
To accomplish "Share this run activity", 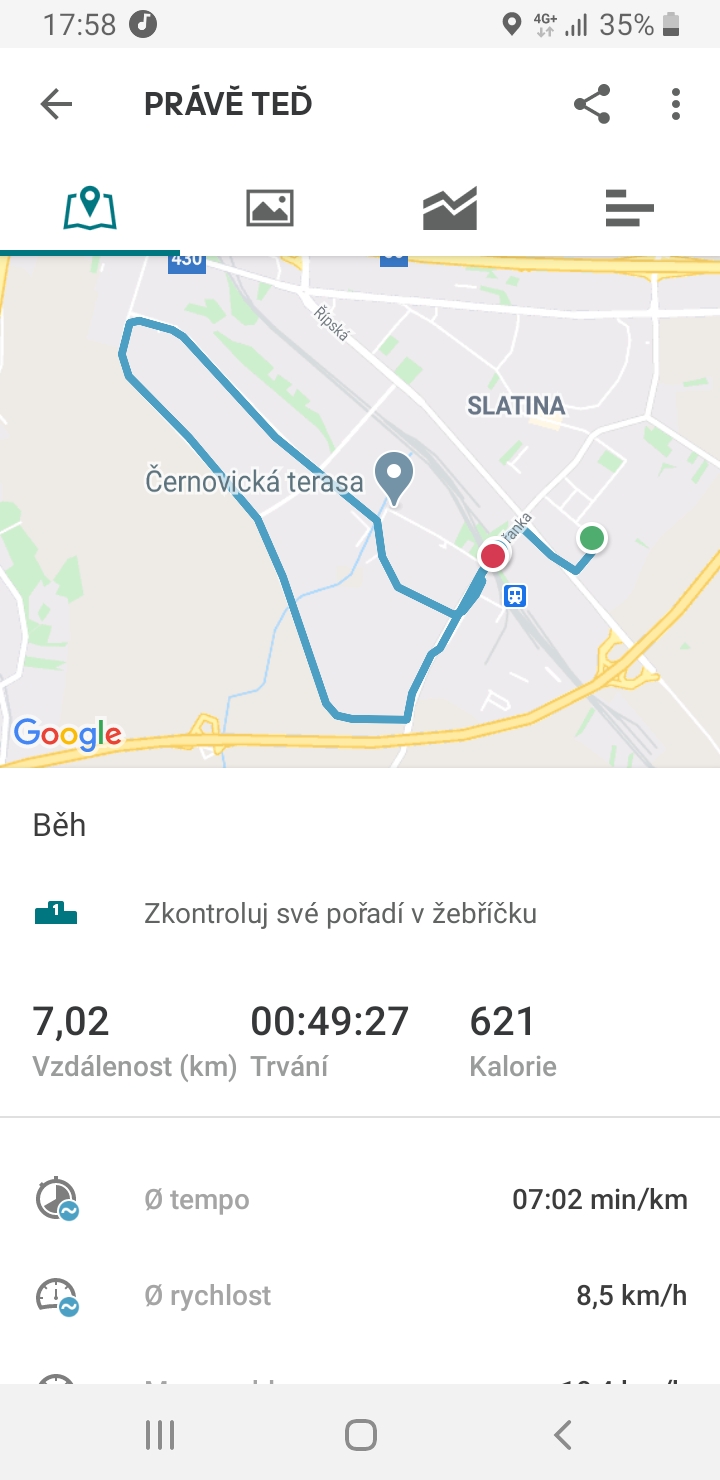I will [x=592, y=104].
